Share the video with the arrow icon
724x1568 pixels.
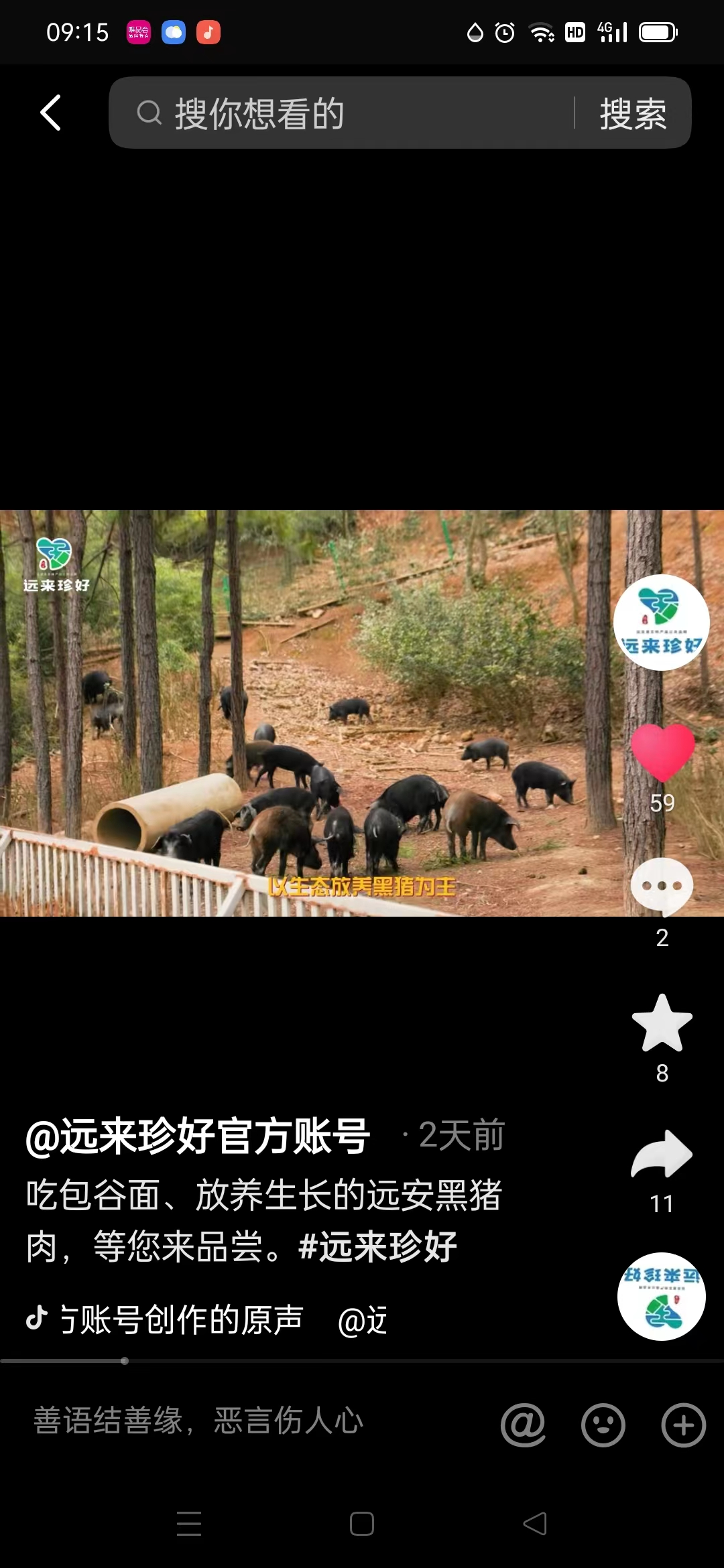[662, 1154]
